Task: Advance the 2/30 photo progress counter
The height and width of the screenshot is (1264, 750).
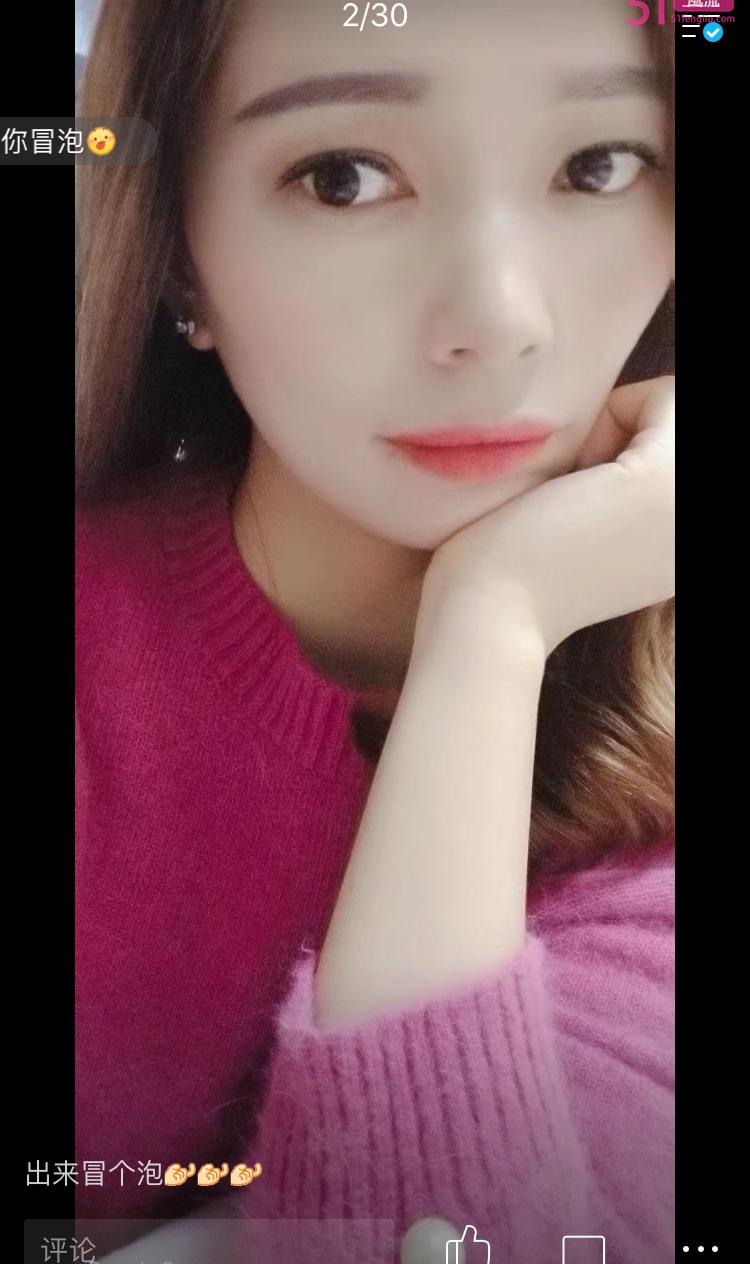Action: (374, 15)
